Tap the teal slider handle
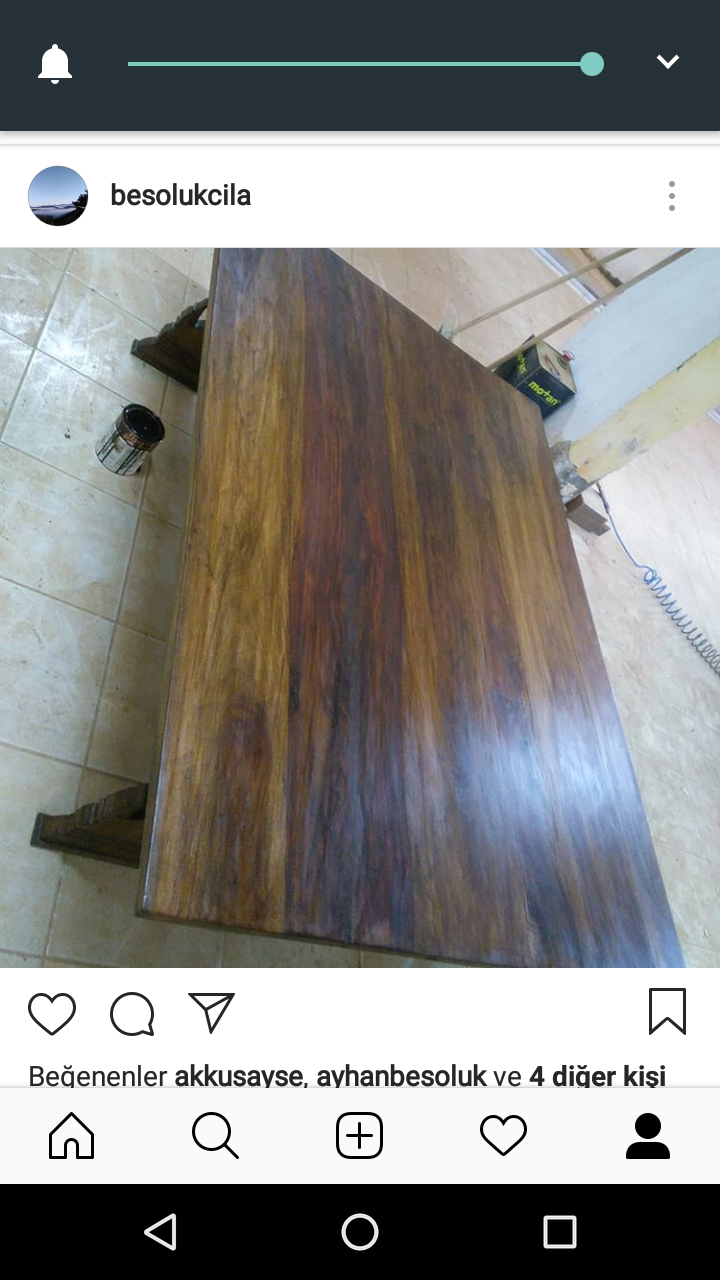The width and height of the screenshot is (720, 1280). (592, 64)
